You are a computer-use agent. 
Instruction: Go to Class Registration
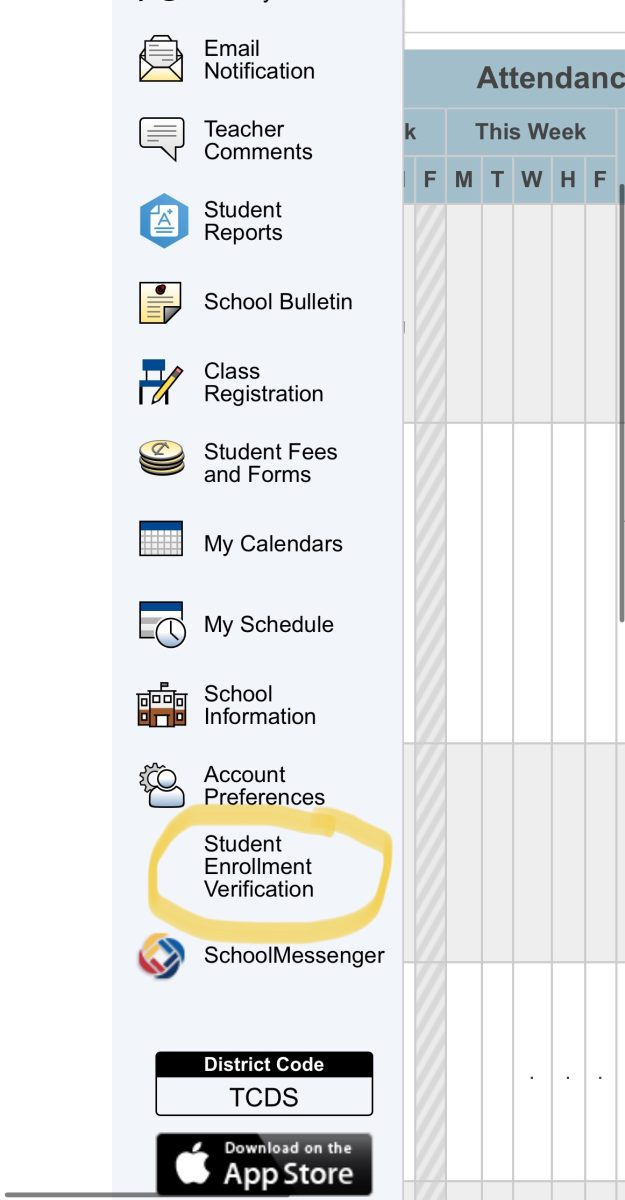pyautogui.click(x=263, y=383)
